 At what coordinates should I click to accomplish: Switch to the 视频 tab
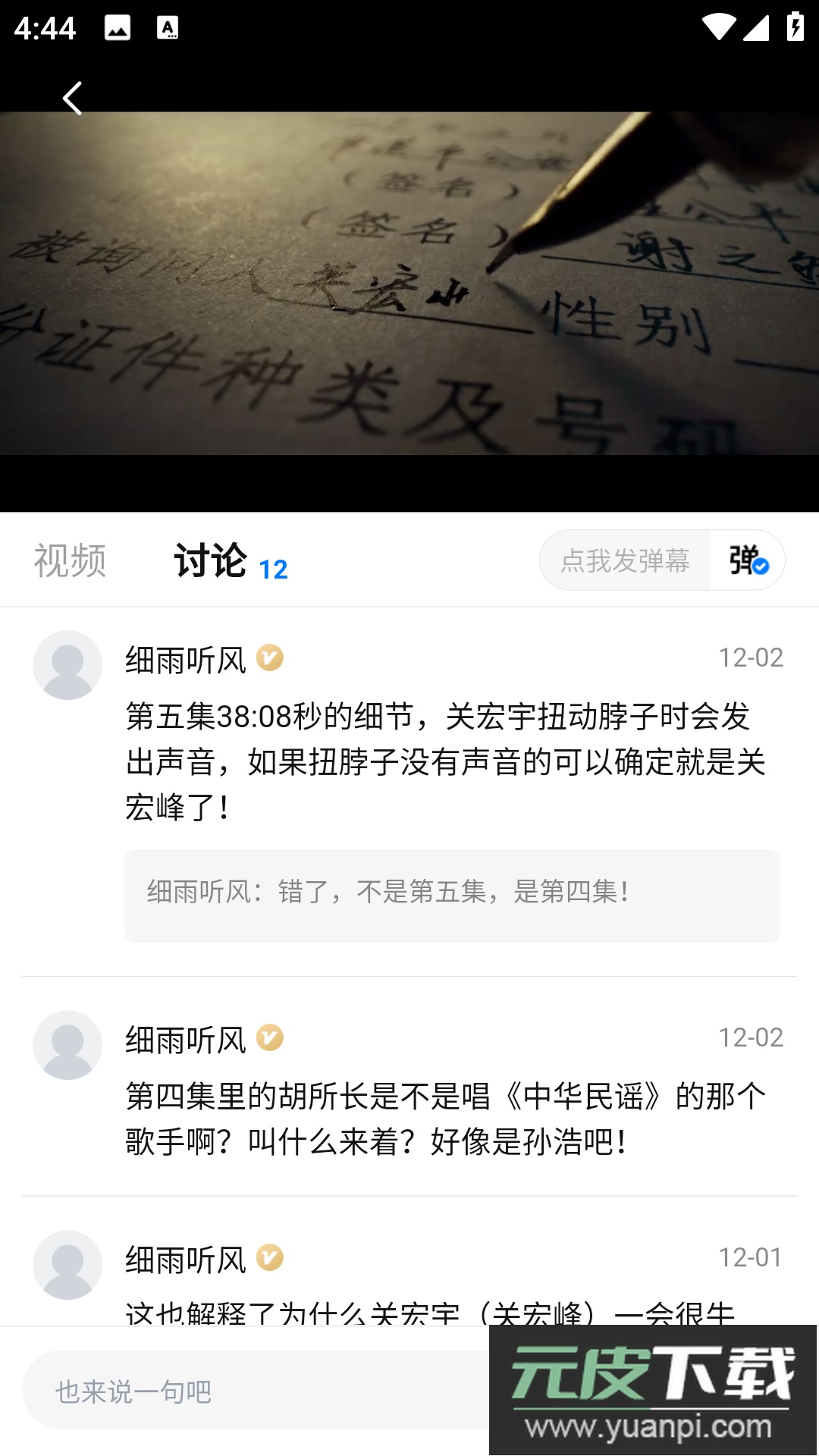pos(70,561)
